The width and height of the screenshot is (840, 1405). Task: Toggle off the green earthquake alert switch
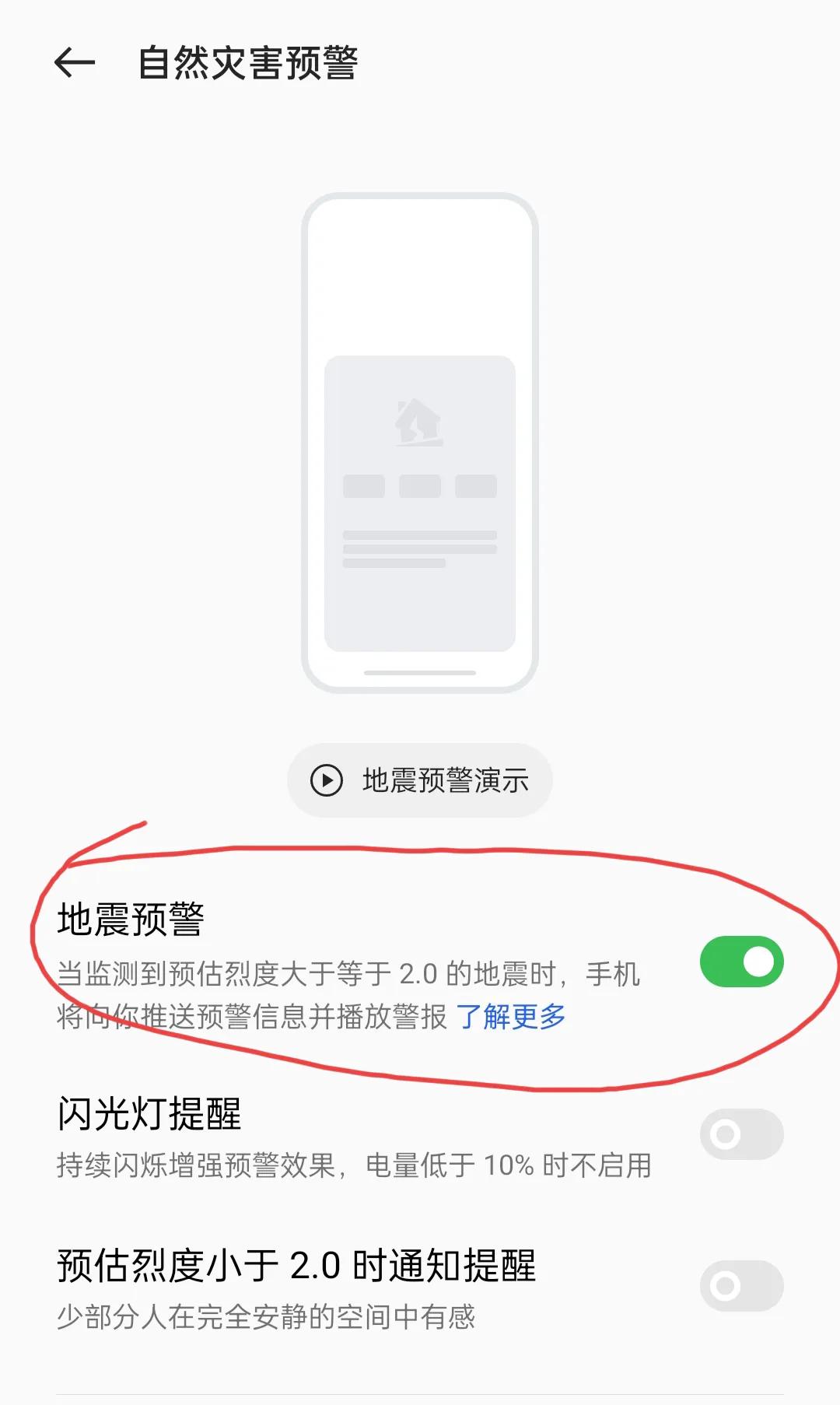coord(740,962)
